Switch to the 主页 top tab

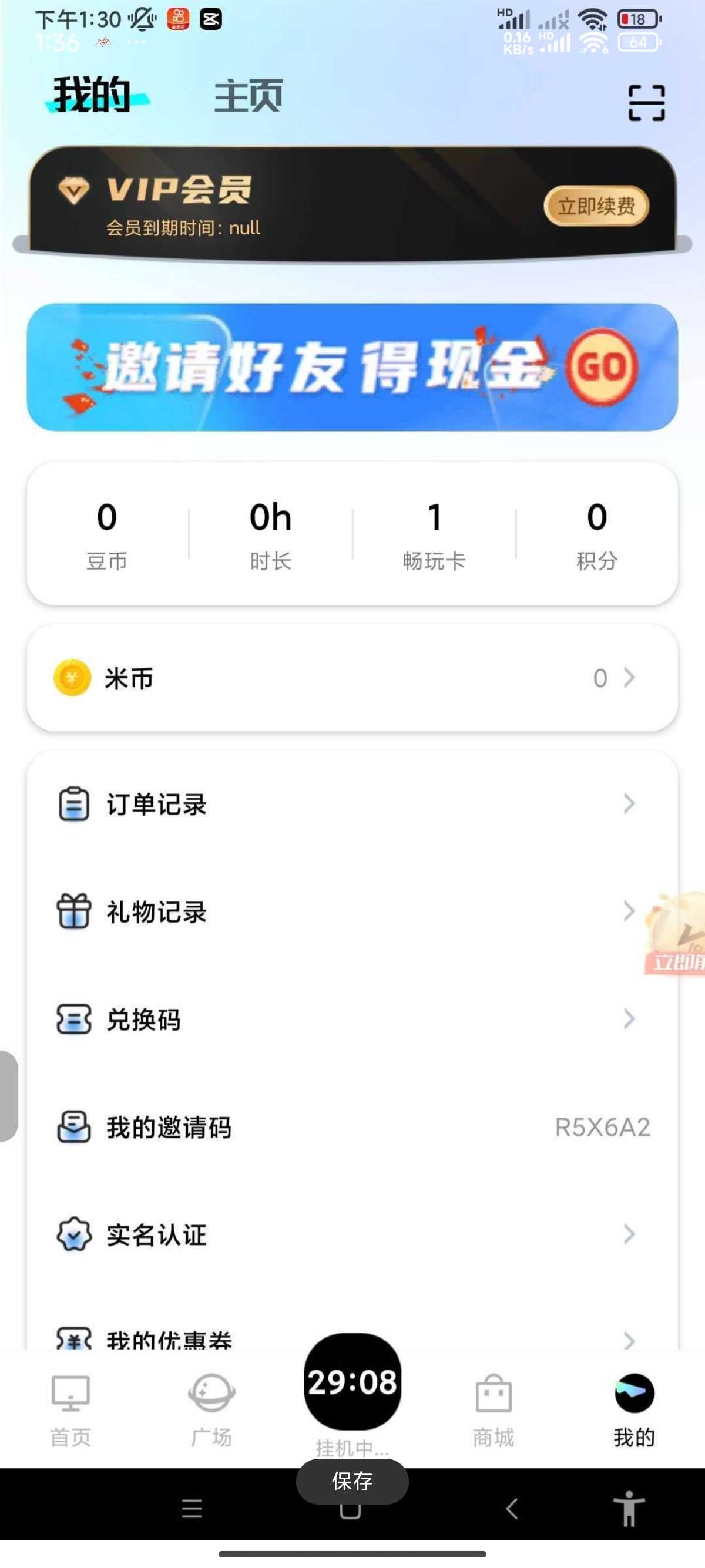coord(249,96)
